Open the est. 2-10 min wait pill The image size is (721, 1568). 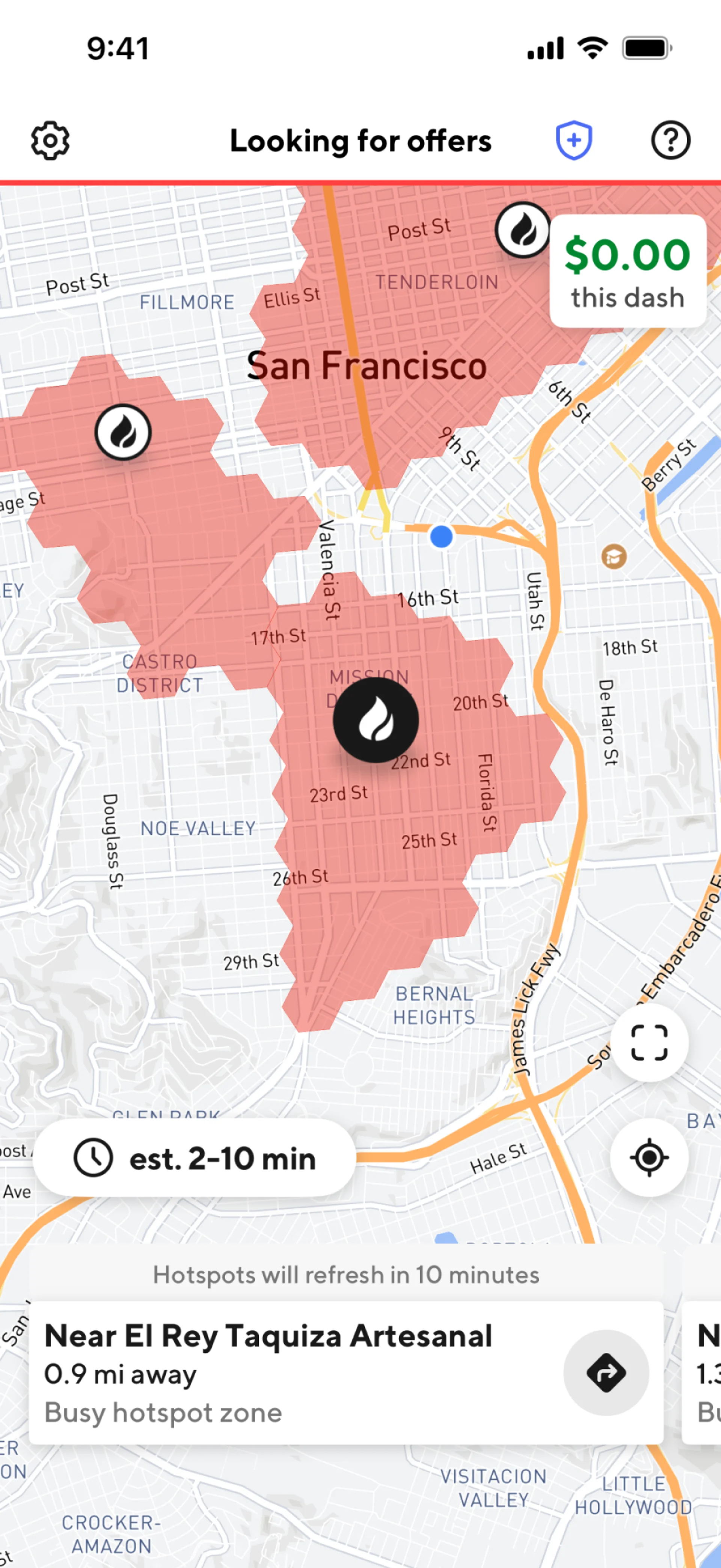pos(194,1159)
